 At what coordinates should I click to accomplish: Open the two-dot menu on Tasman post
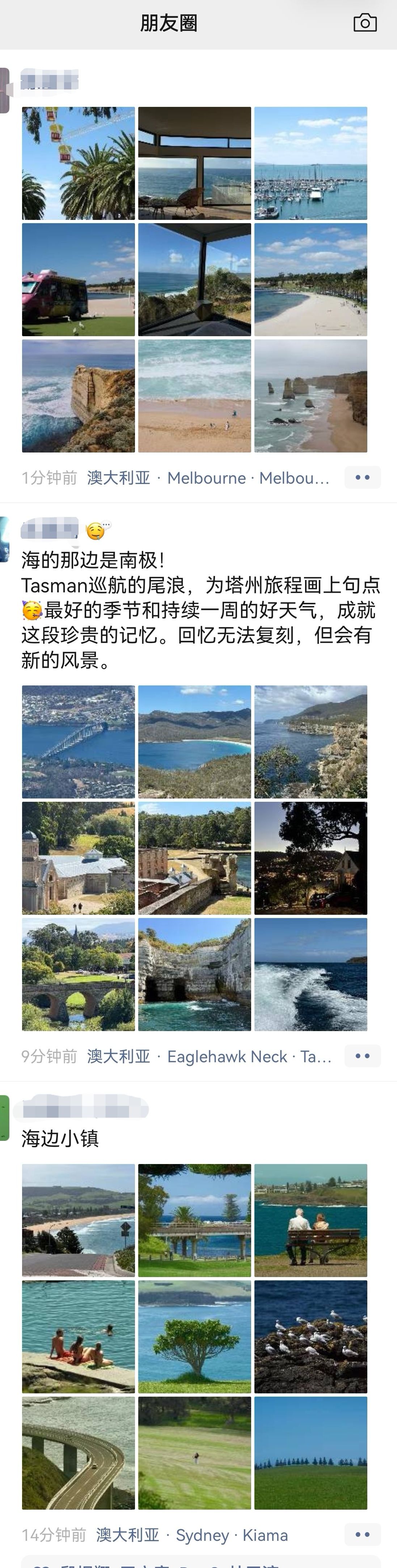point(362,1056)
